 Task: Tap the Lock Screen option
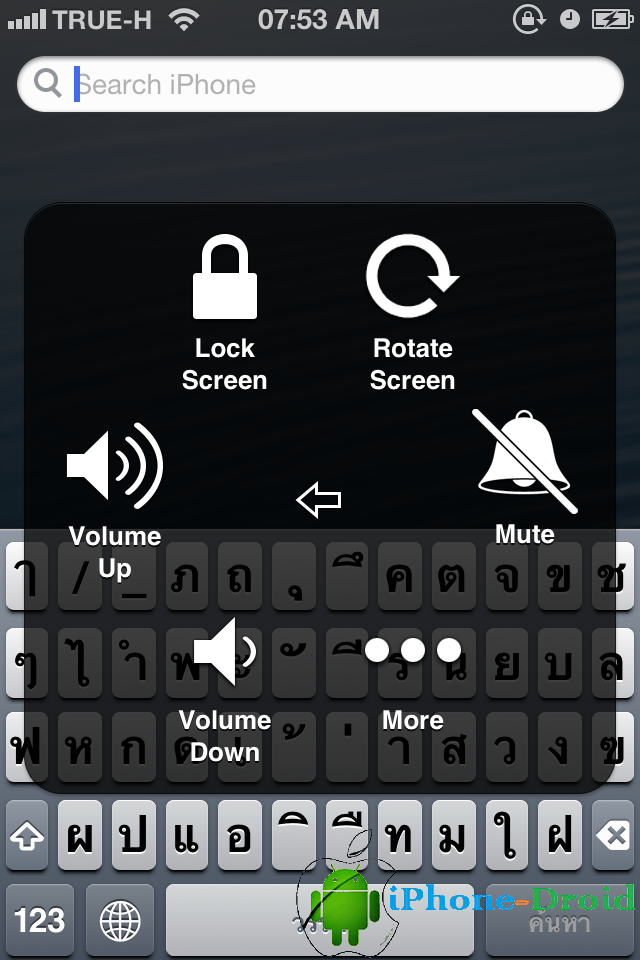(x=225, y=310)
